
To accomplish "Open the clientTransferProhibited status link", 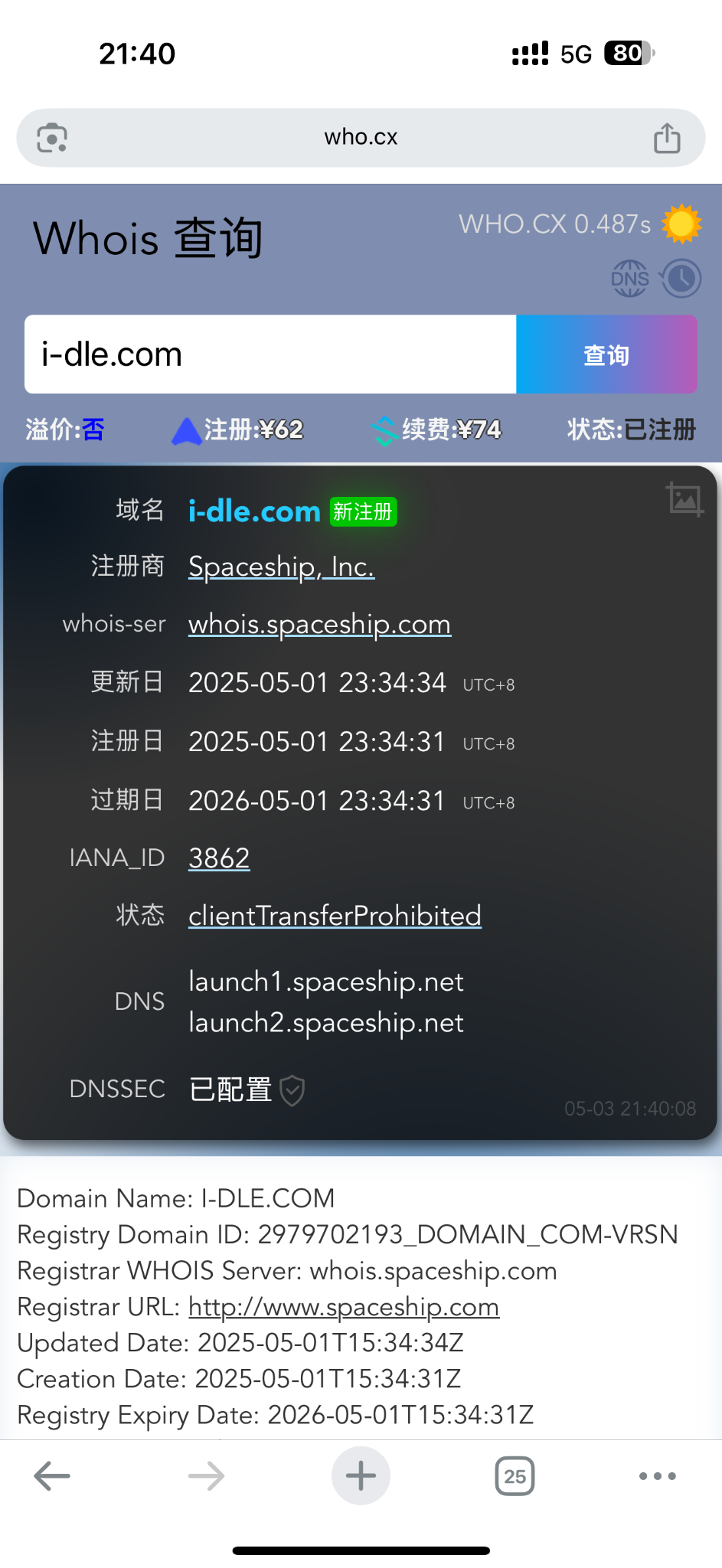I will point(335,916).
